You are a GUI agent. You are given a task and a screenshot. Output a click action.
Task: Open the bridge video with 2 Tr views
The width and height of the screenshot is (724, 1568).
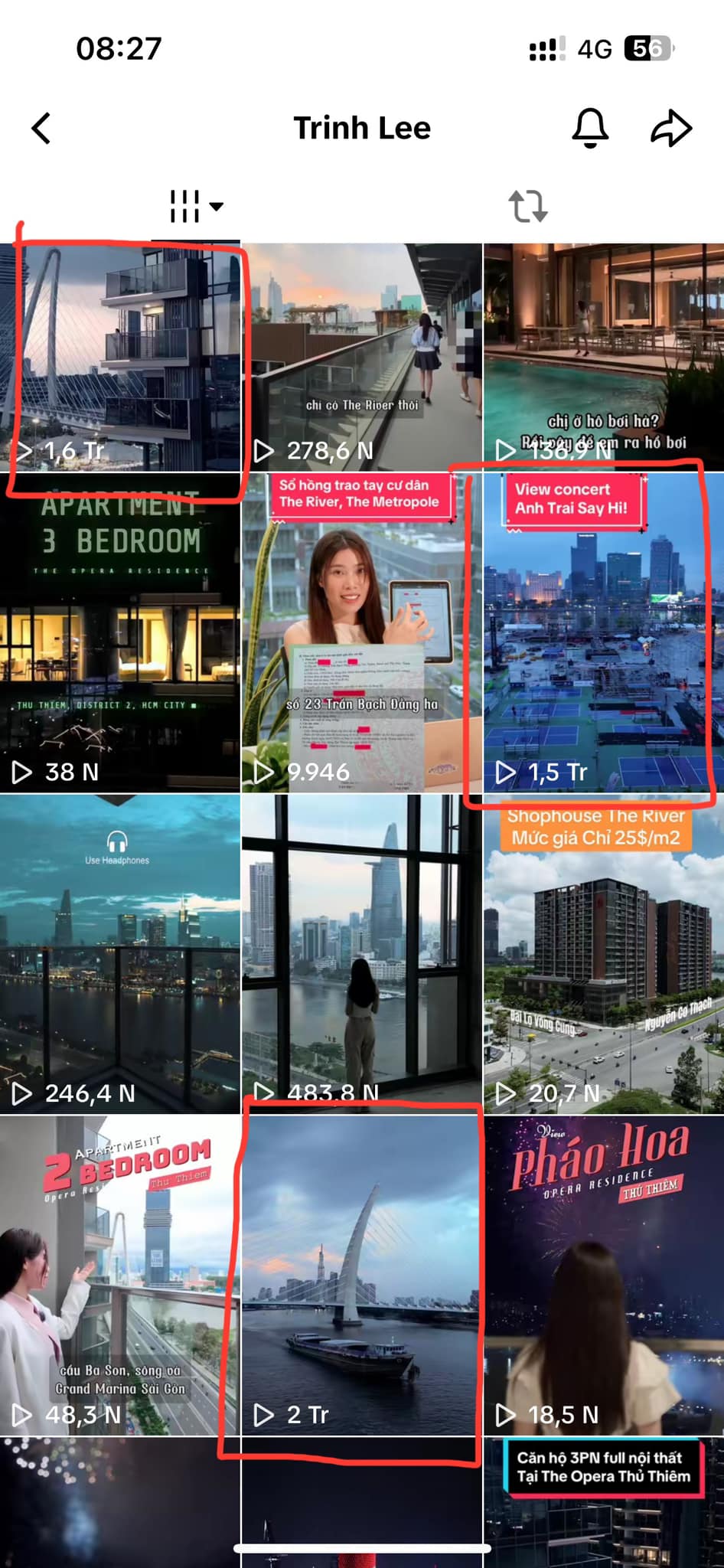coord(362,1276)
